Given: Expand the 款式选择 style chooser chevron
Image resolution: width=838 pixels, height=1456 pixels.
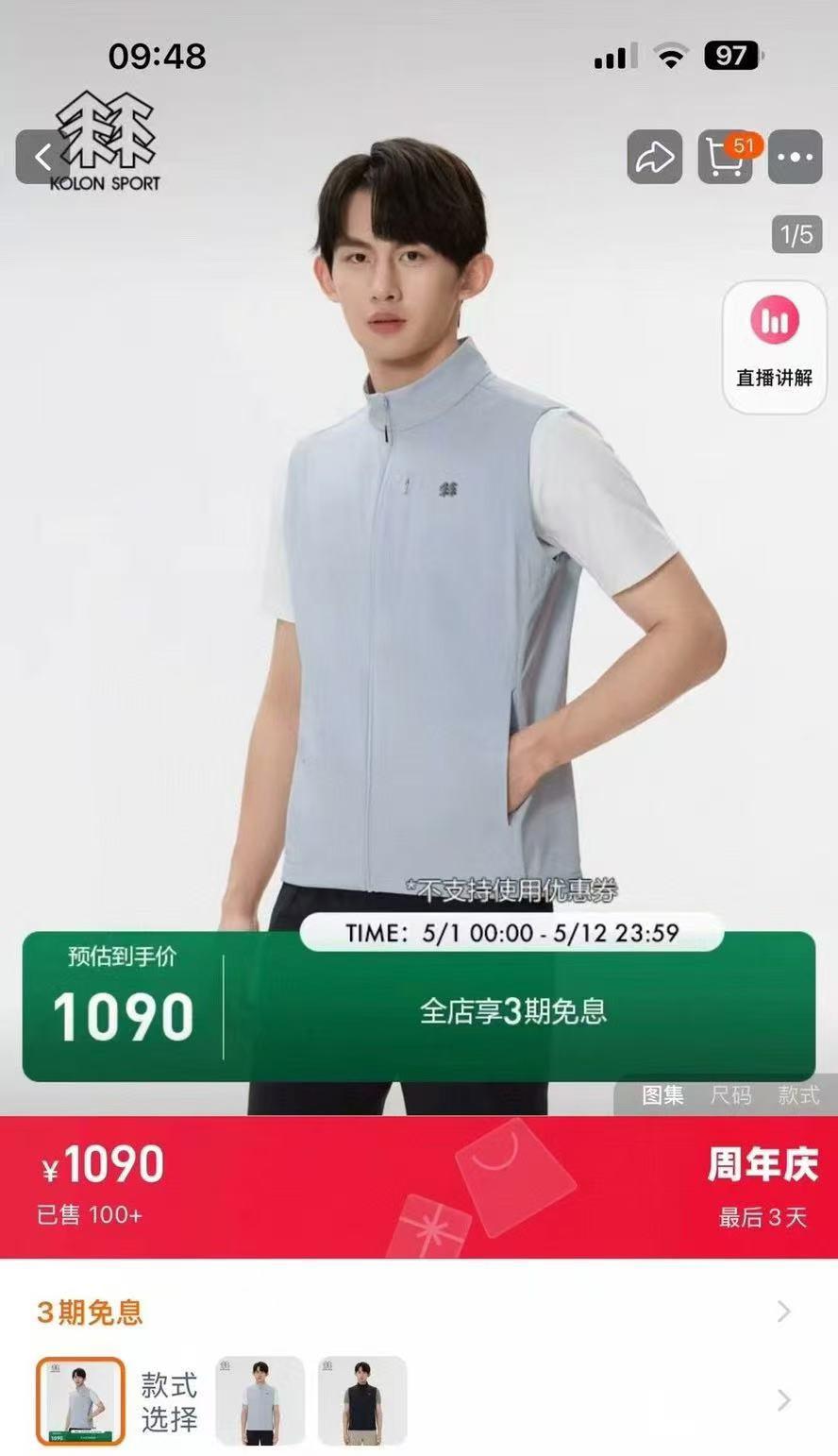Looking at the screenshot, I should click(x=783, y=1400).
